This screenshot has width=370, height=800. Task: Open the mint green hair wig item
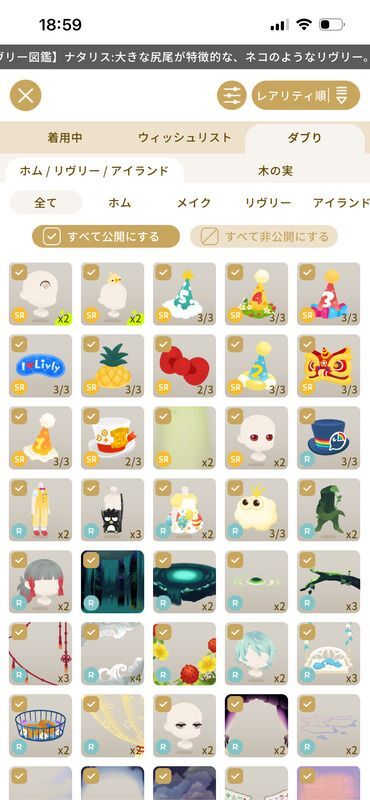tap(256, 654)
